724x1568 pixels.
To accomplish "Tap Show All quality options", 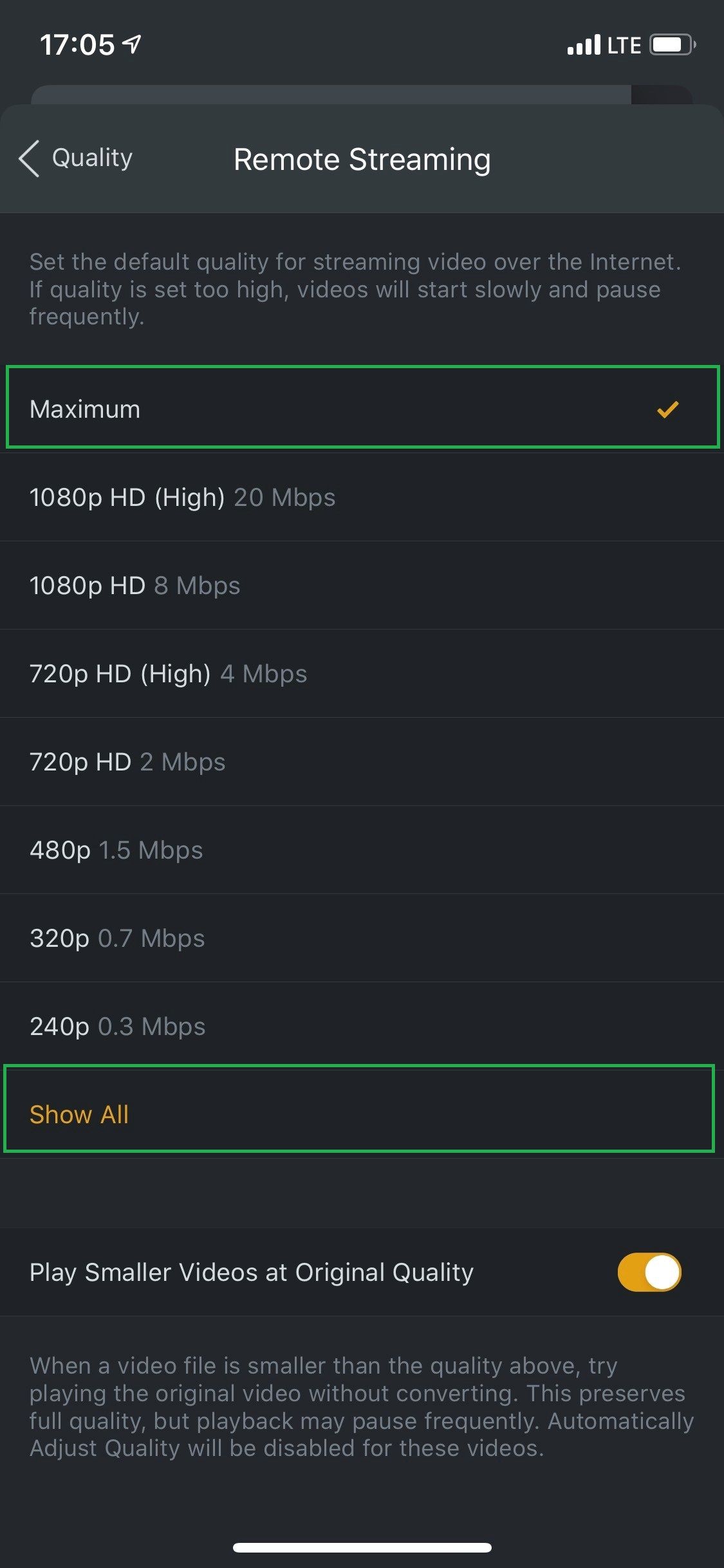I will click(x=362, y=1114).
